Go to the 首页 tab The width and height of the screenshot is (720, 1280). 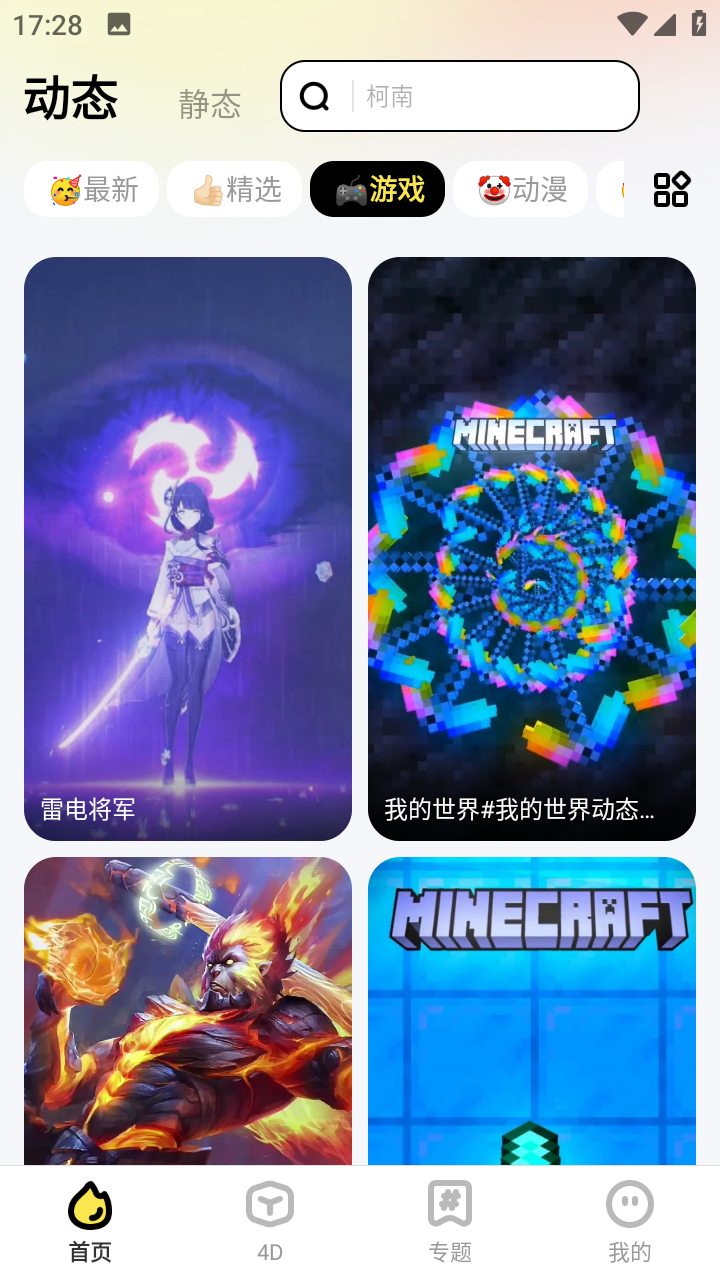click(90, 1222)
